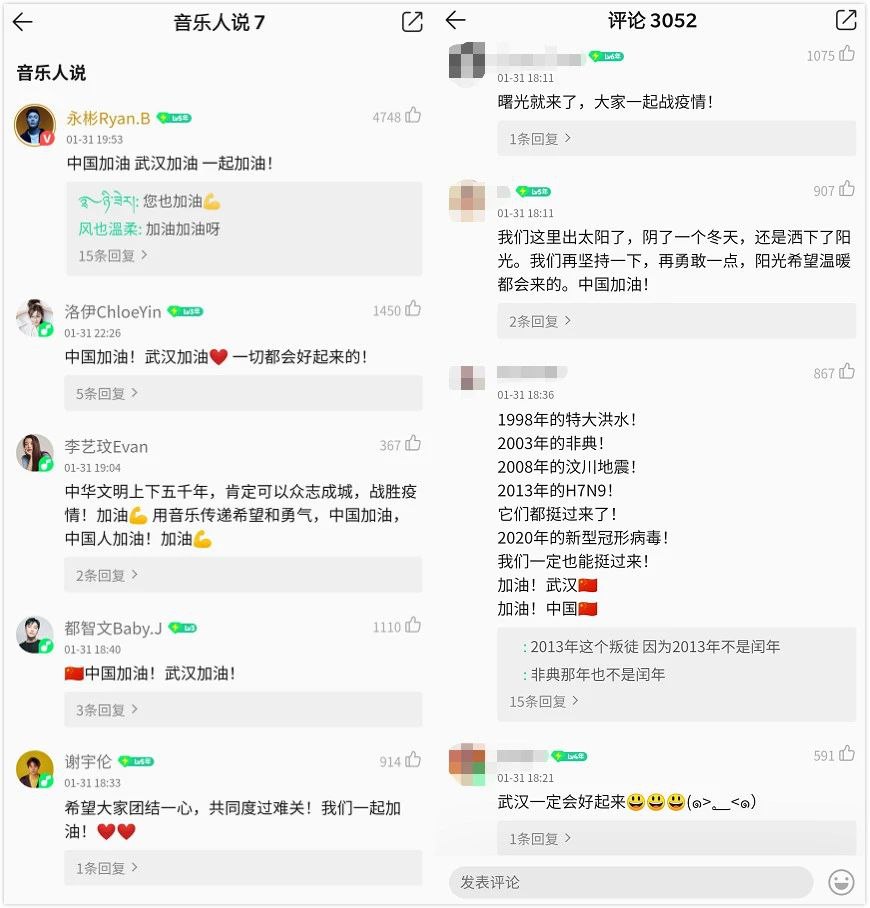Image resolution: width=870 pixels, height=908 pixels.
Task: Like 李艺玟Evan's comment
Action: tap(412, 445)
